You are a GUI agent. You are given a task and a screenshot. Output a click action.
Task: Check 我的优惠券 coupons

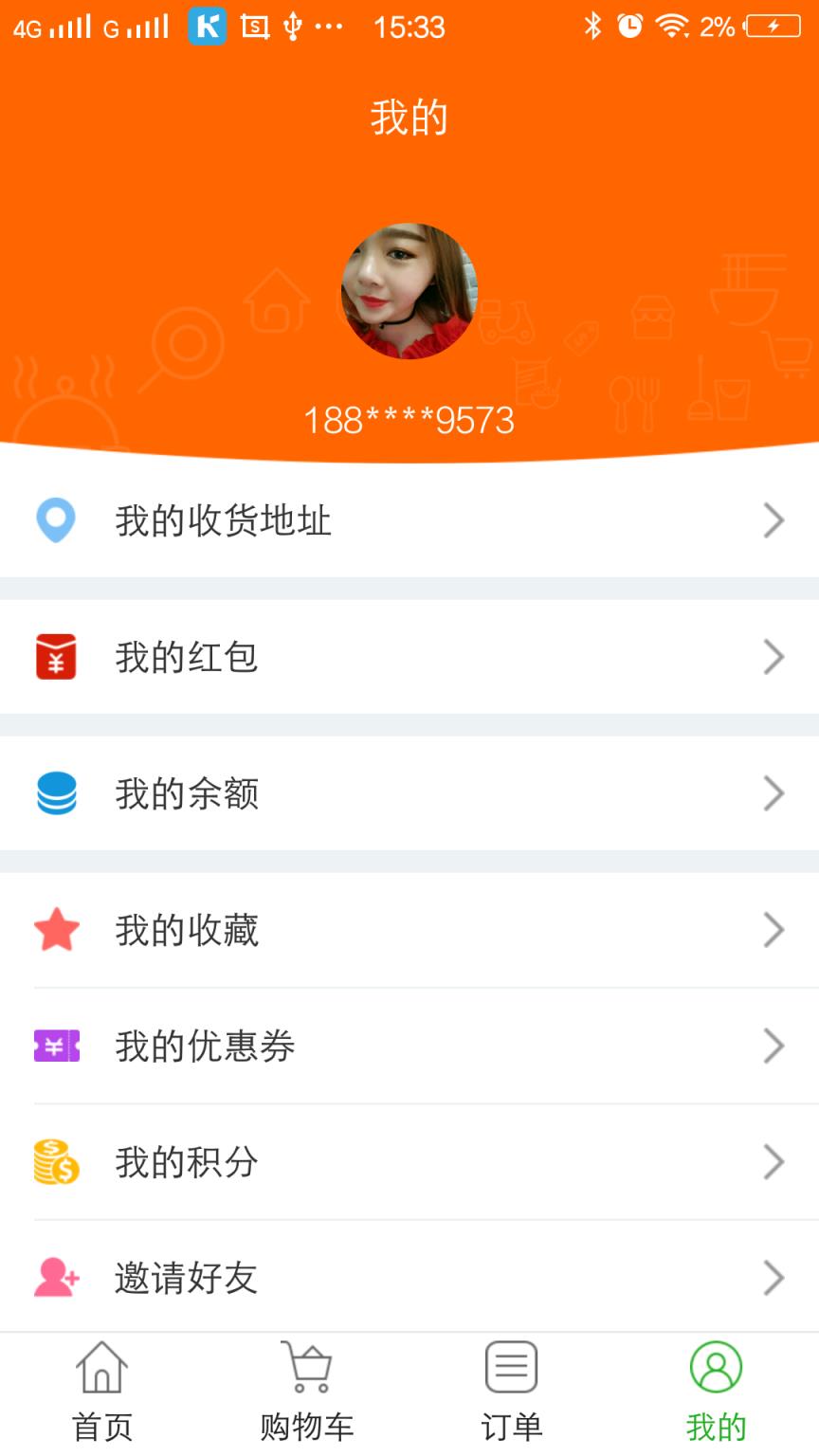click(409, 1046)
